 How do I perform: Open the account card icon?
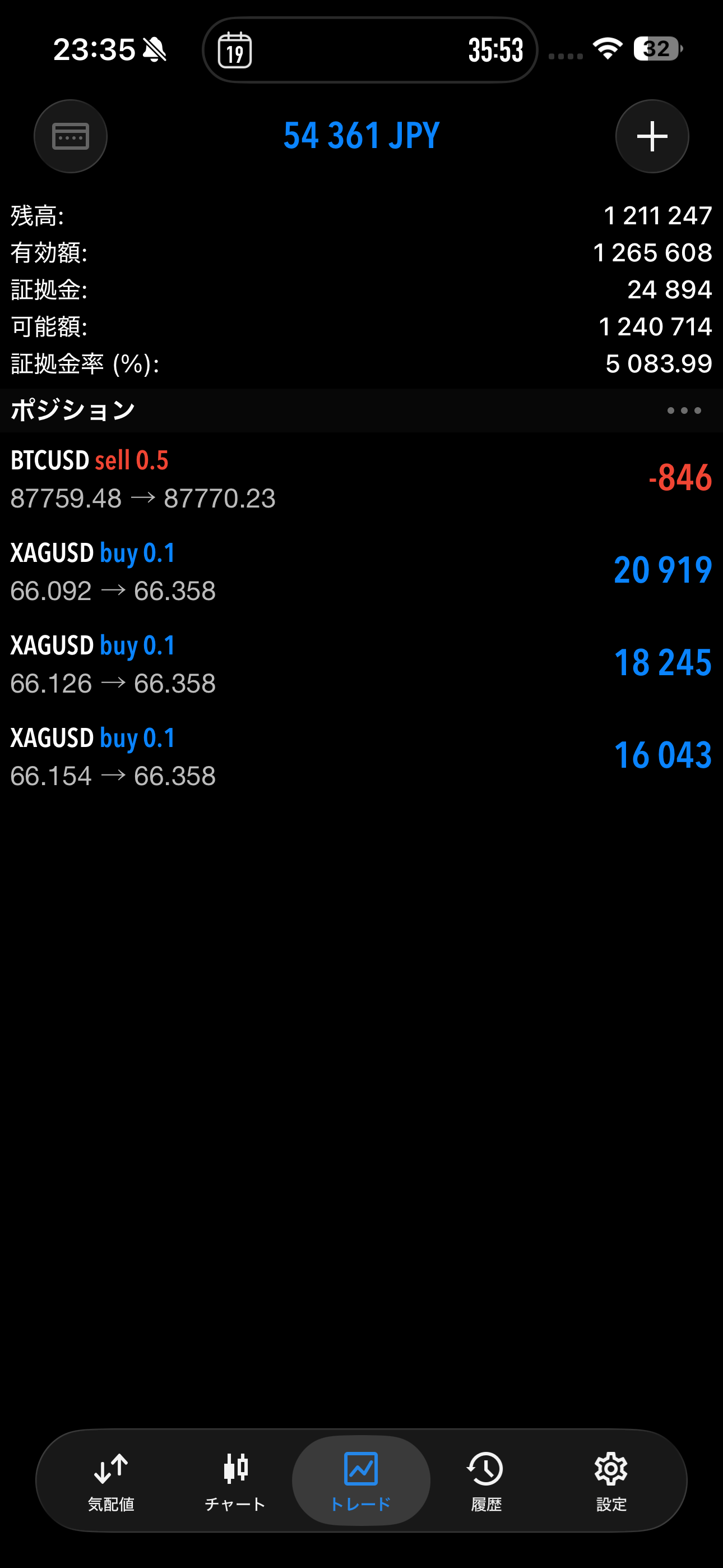coord(71,136)
